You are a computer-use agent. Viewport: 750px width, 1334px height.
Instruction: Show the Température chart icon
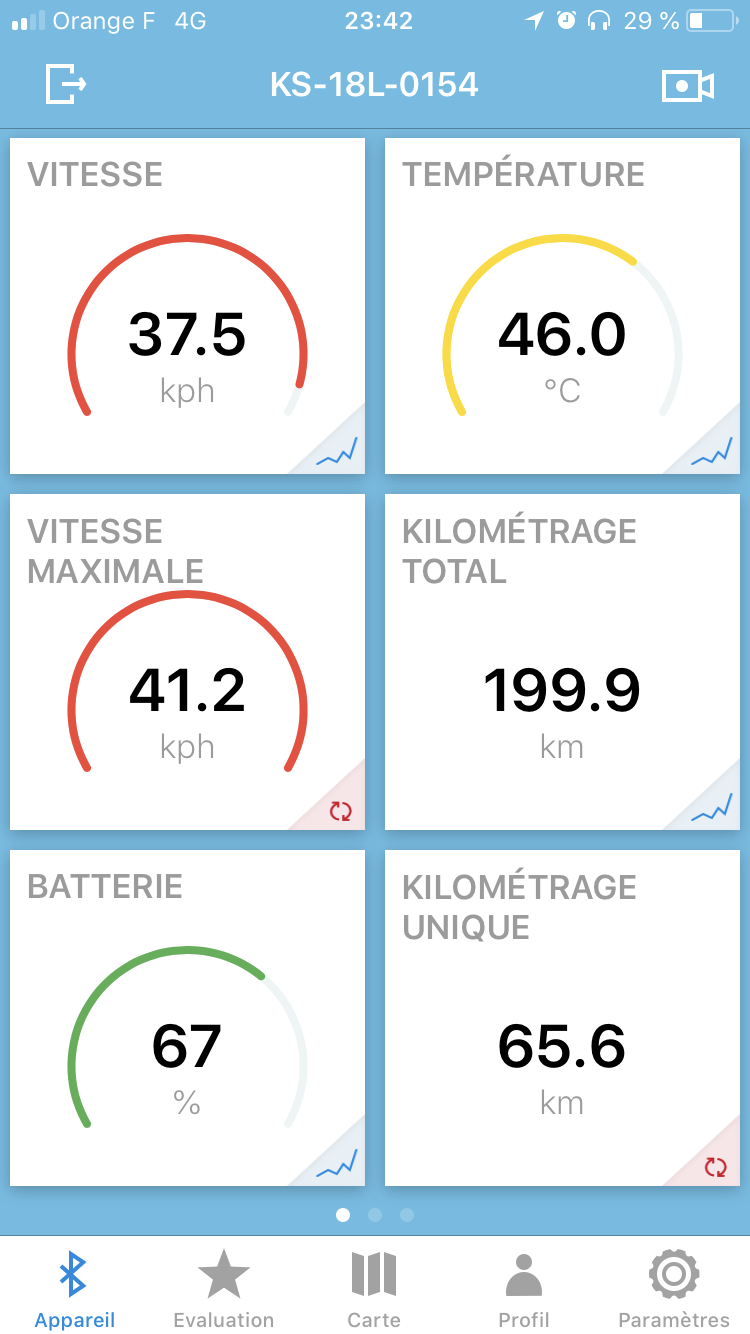point(712,452)
